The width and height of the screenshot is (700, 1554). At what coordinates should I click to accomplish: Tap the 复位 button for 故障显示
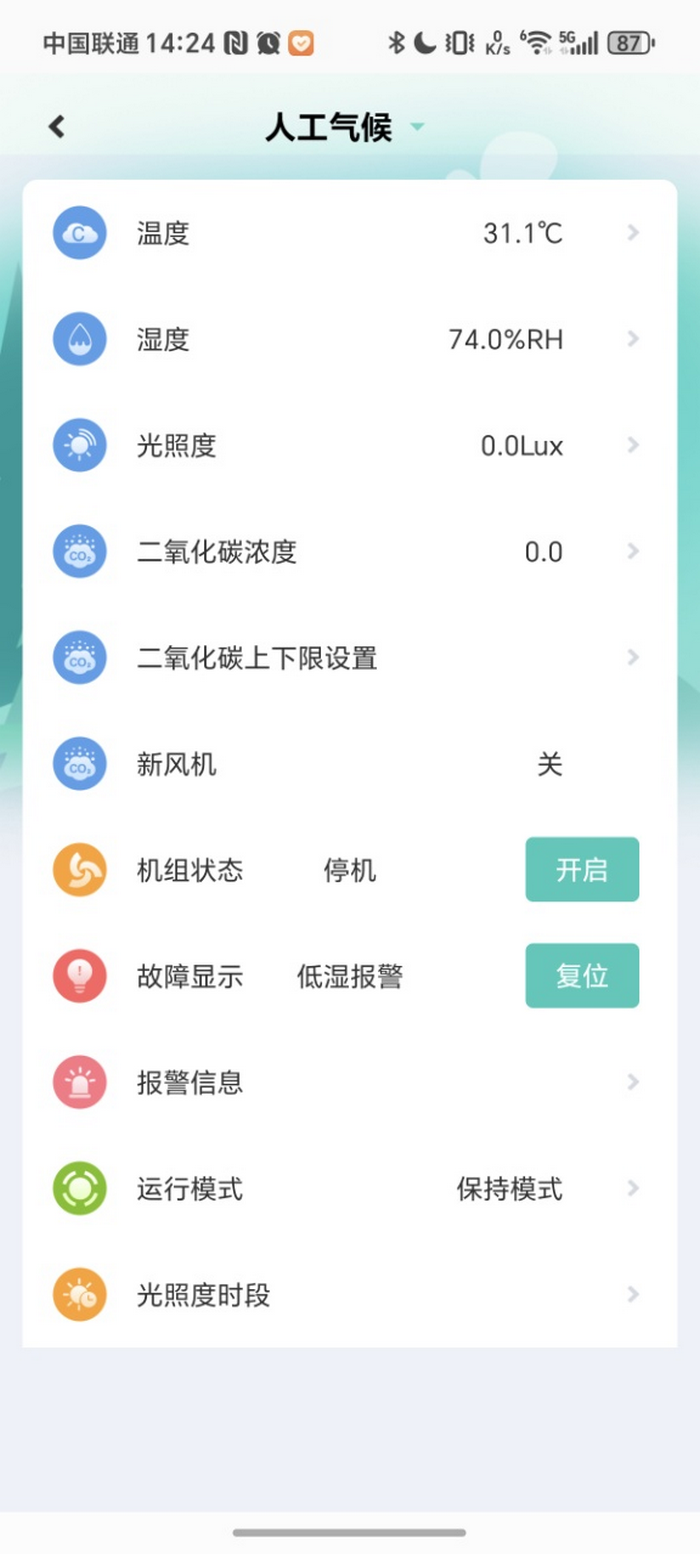582,976
